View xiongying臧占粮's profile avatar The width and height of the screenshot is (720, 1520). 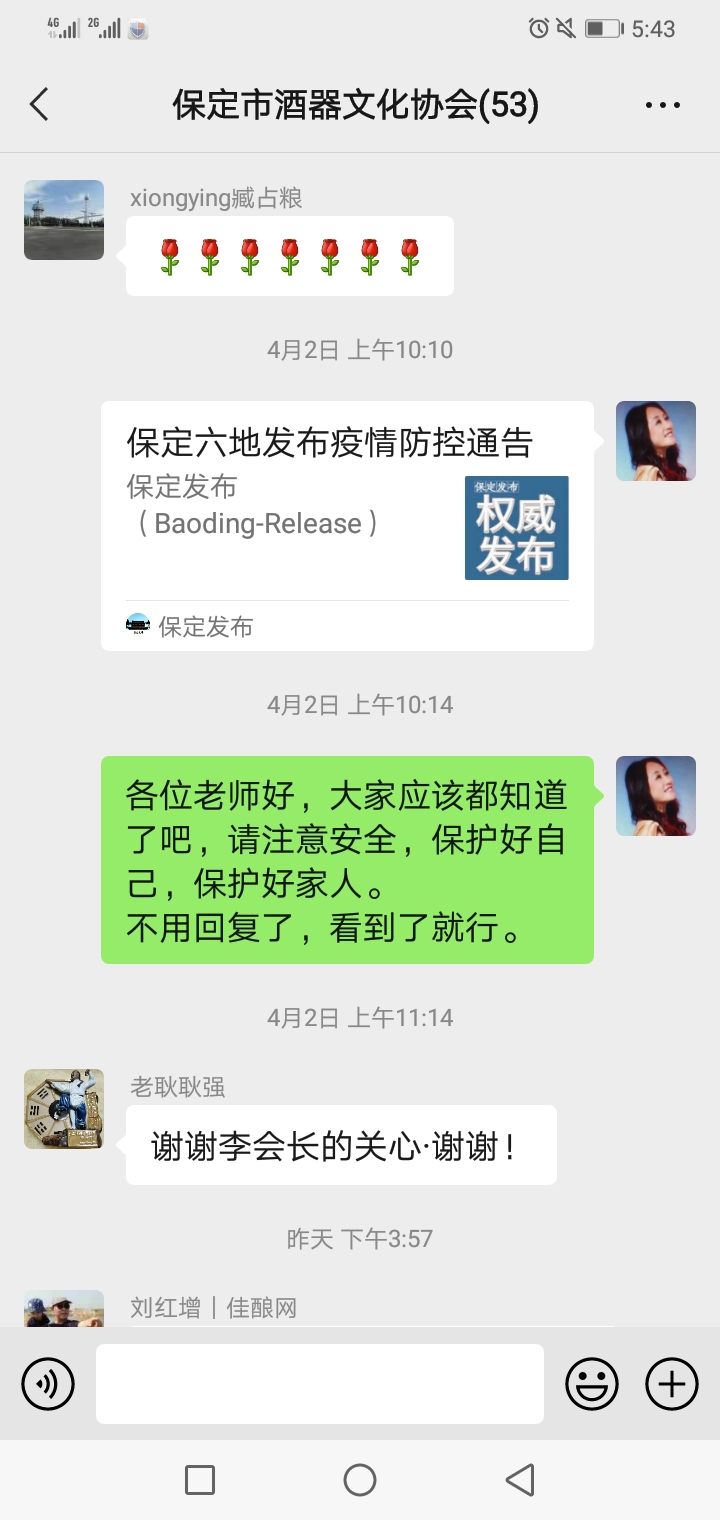(x=64, y=220)
